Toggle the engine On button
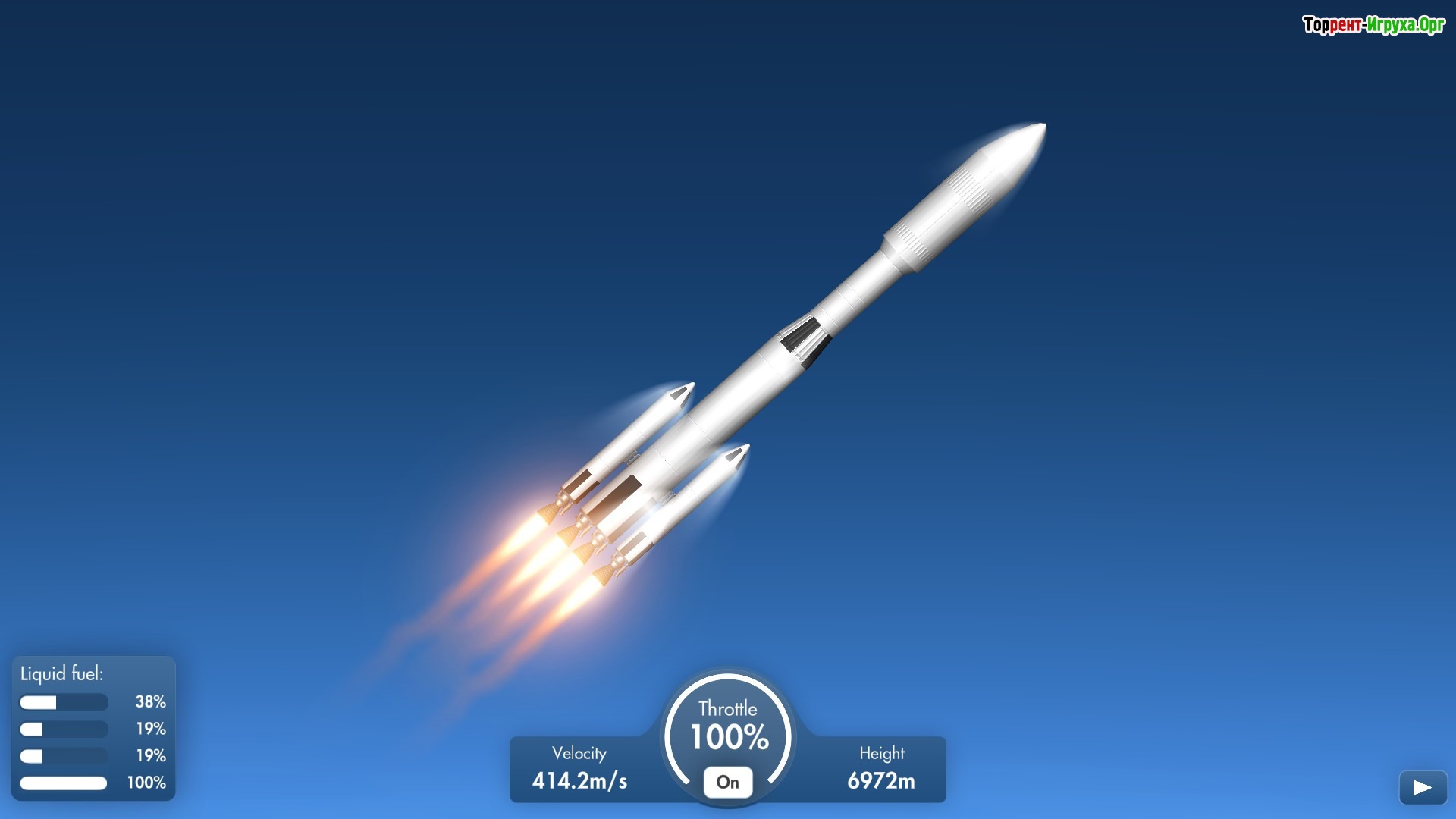Screen dimensions: 1456x819 (x=728, y=782)
